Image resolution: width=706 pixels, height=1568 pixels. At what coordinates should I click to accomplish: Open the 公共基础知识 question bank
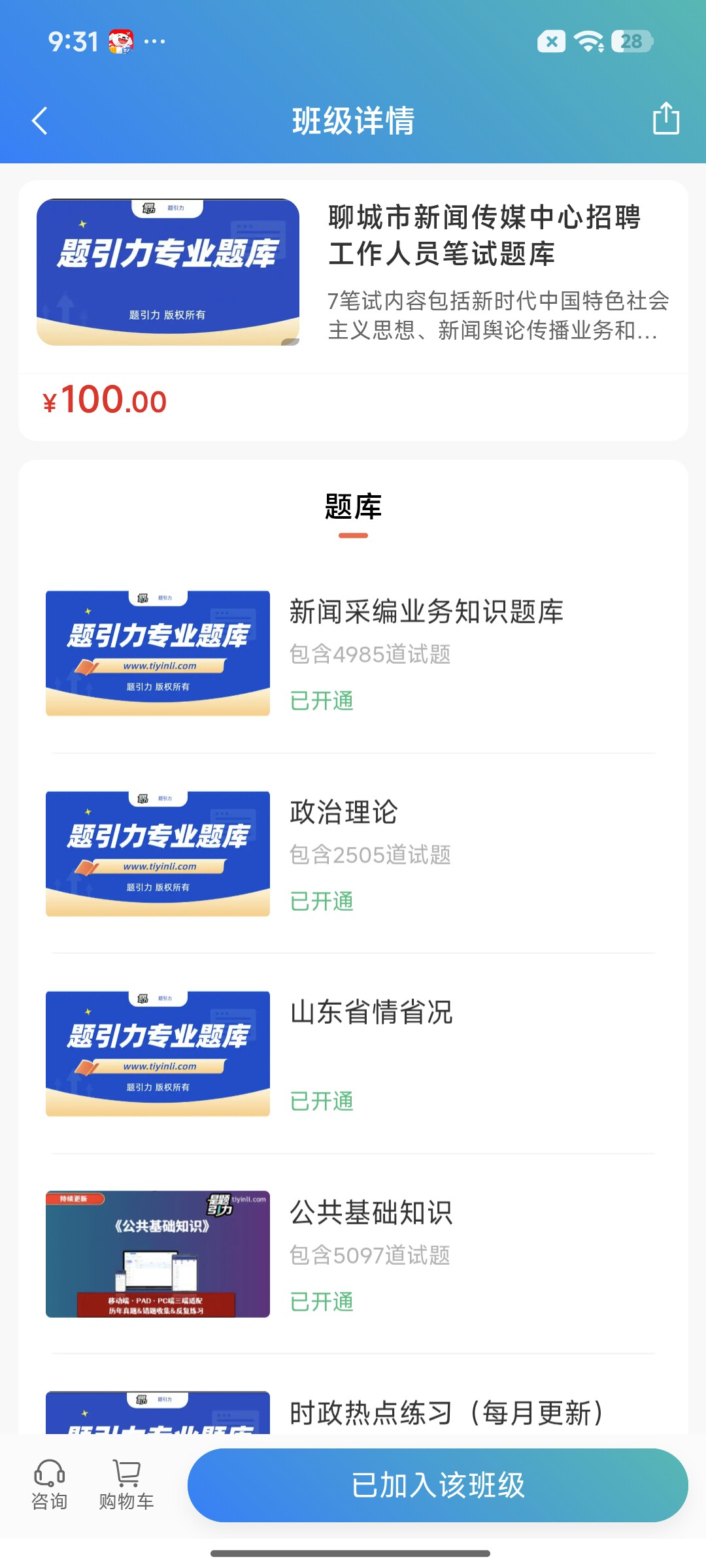[353, 1254]
